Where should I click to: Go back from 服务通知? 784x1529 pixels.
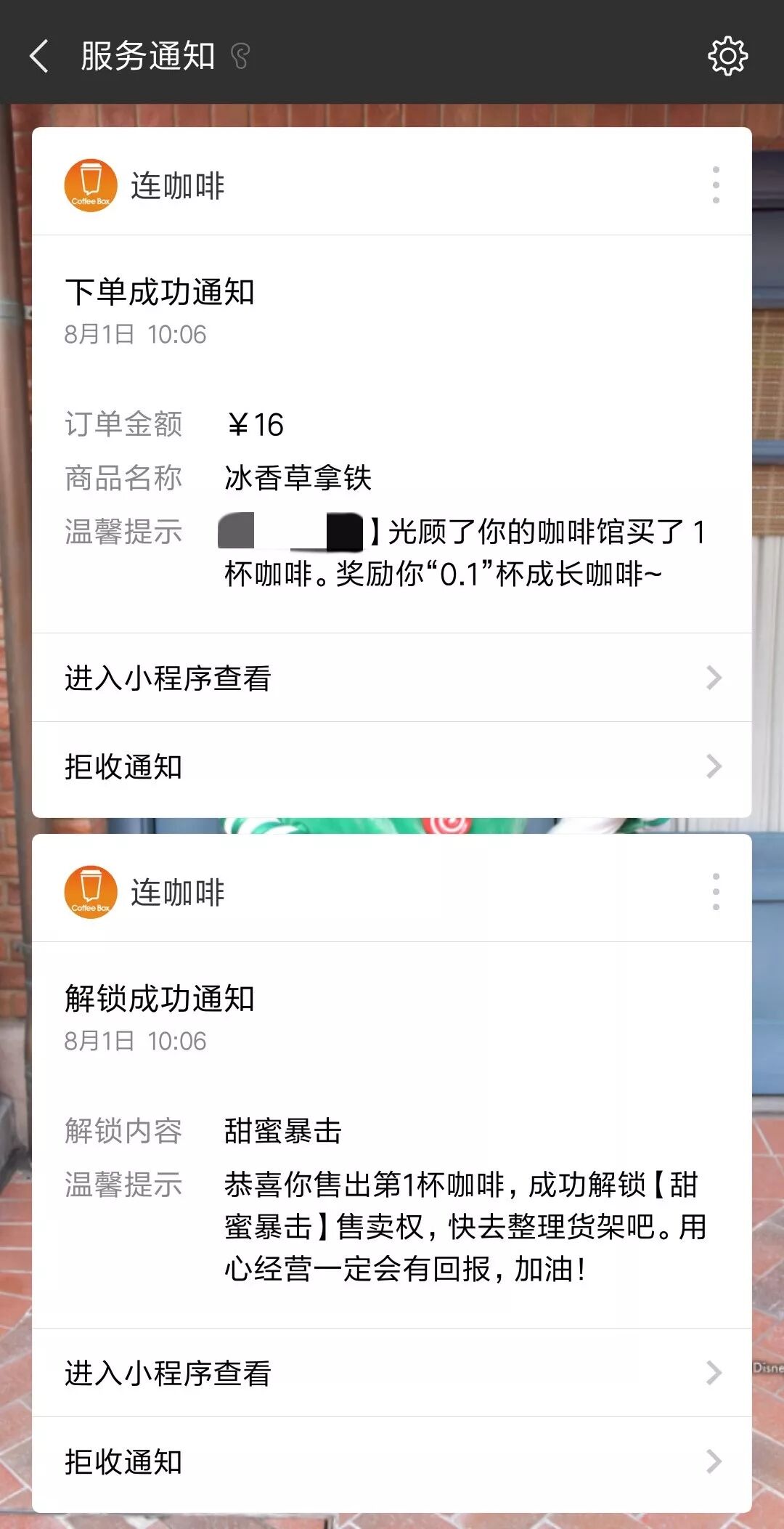coord(40,56)
